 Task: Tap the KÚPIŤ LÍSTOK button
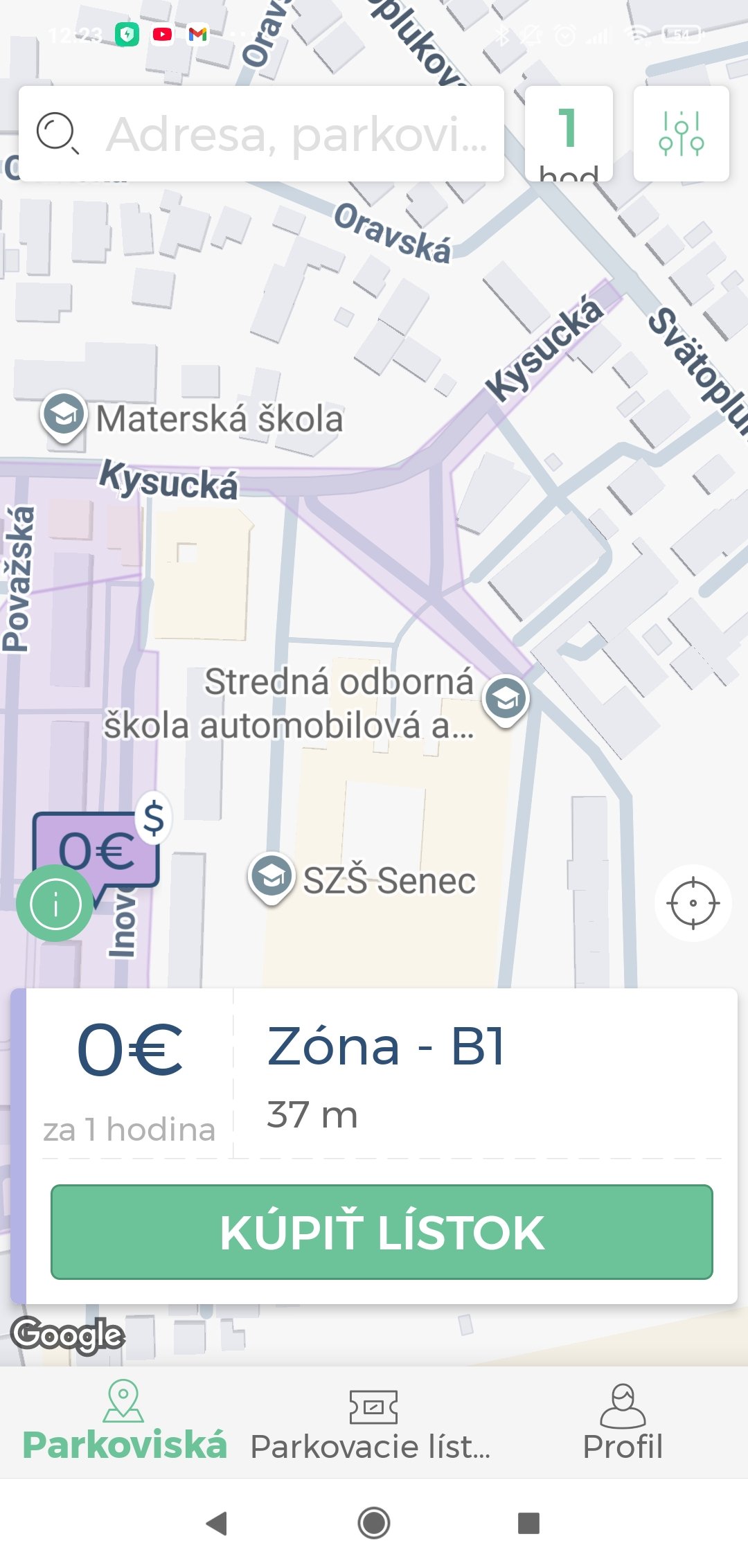tap(382, 1232)
